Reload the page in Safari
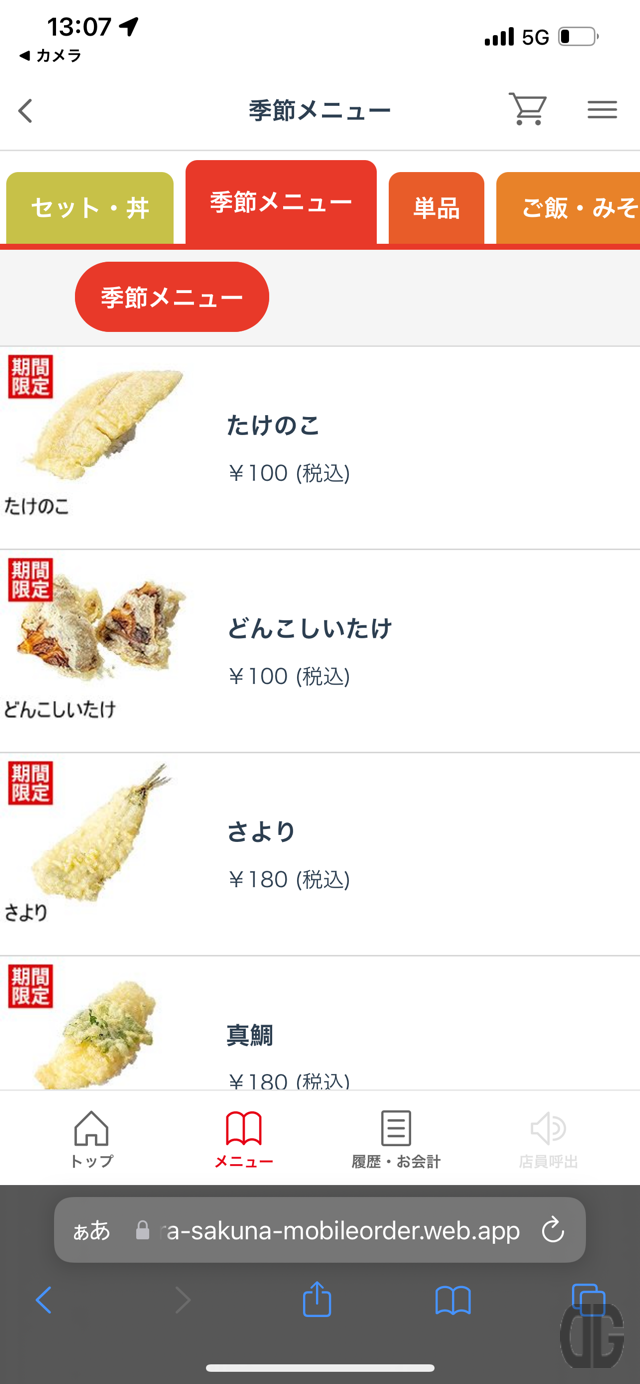 553,1230
